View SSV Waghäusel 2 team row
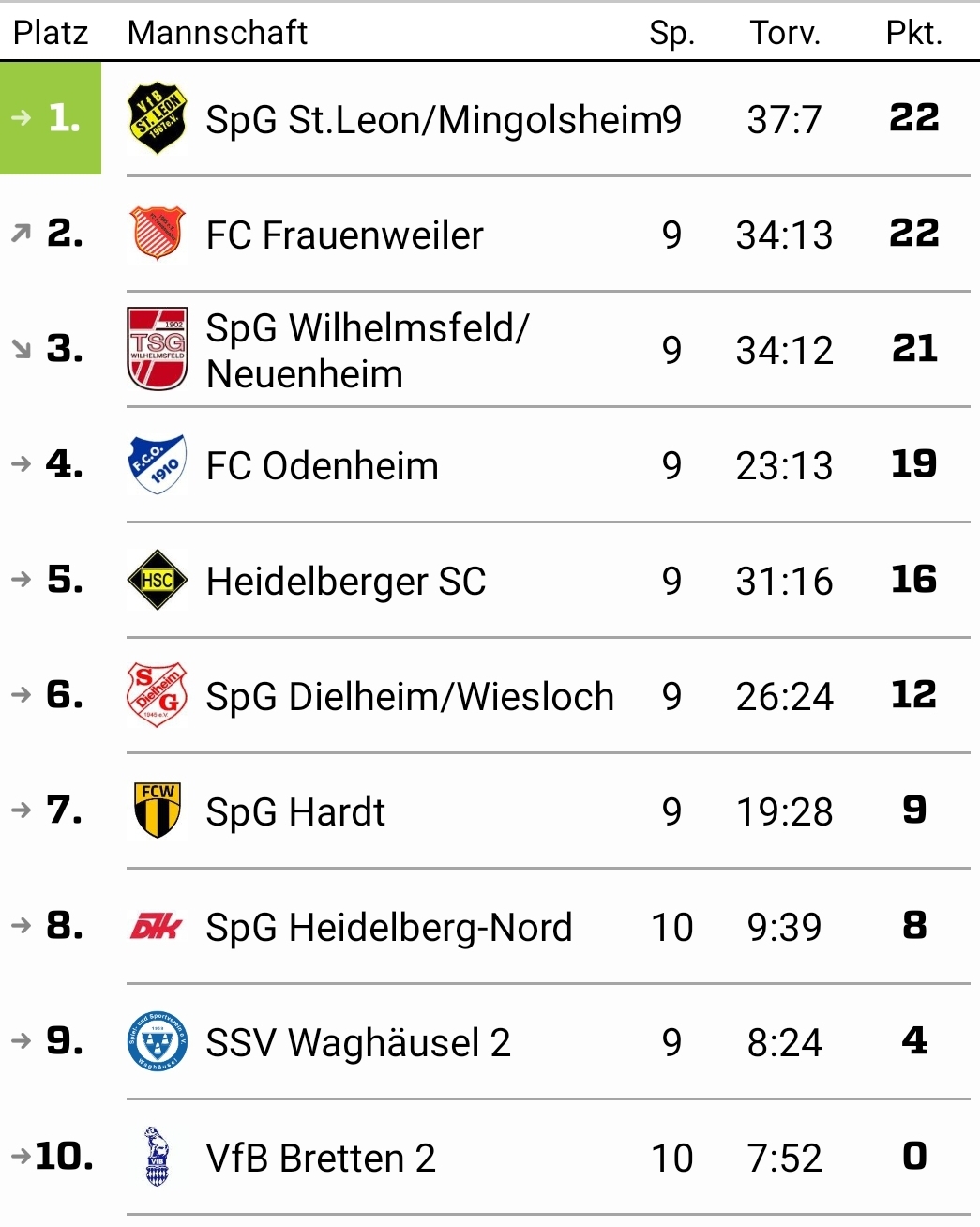 click(x=358, y=1042)
